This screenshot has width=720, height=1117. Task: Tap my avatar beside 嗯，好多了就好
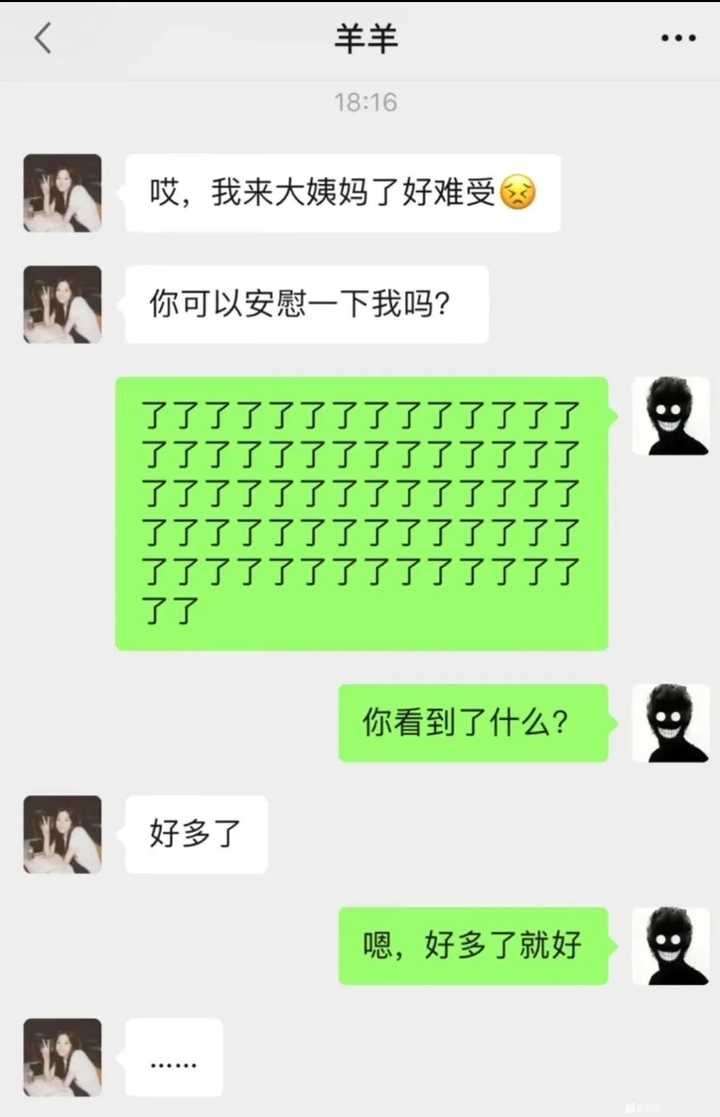click(671, 946)
